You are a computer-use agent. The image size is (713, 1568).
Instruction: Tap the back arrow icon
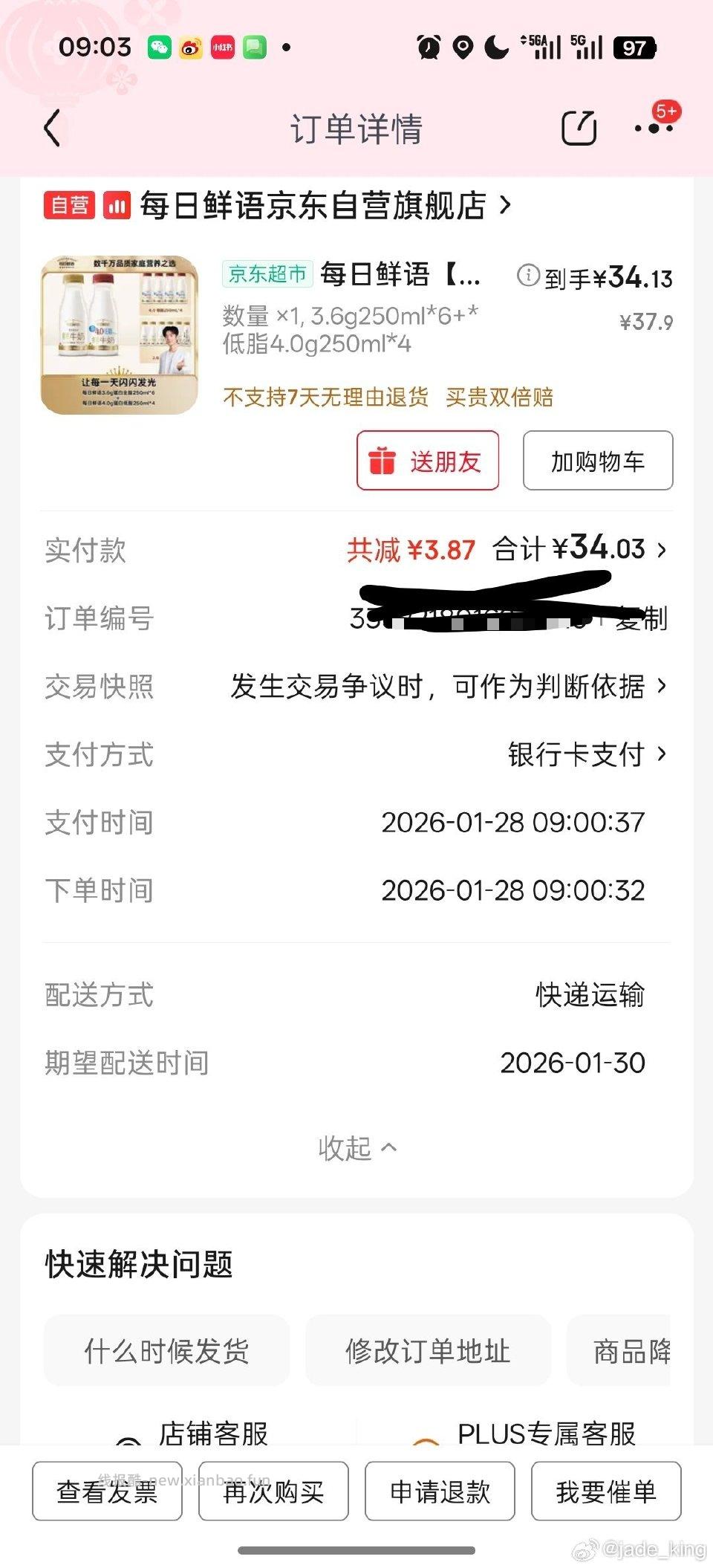(x=52, y=128)
